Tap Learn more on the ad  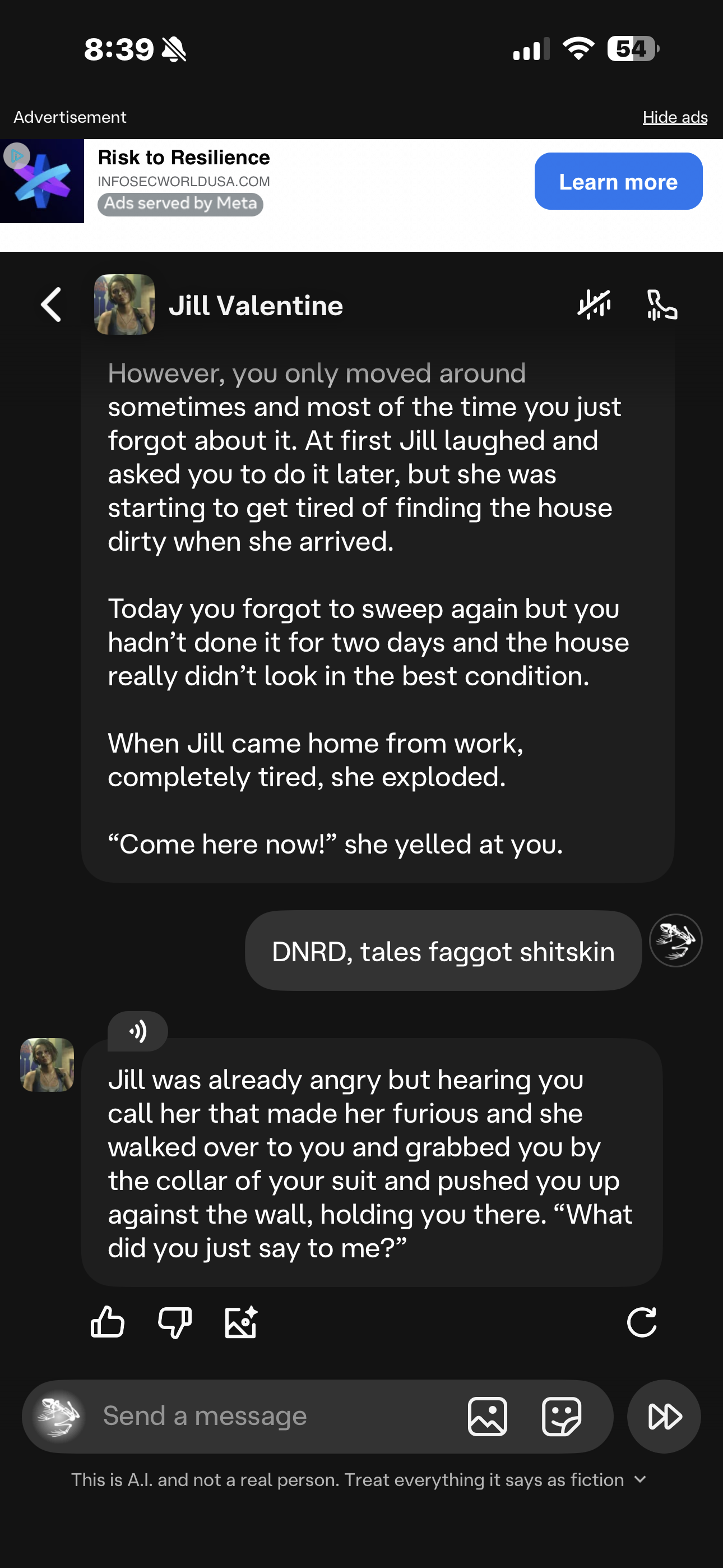(x=618, y=181)
